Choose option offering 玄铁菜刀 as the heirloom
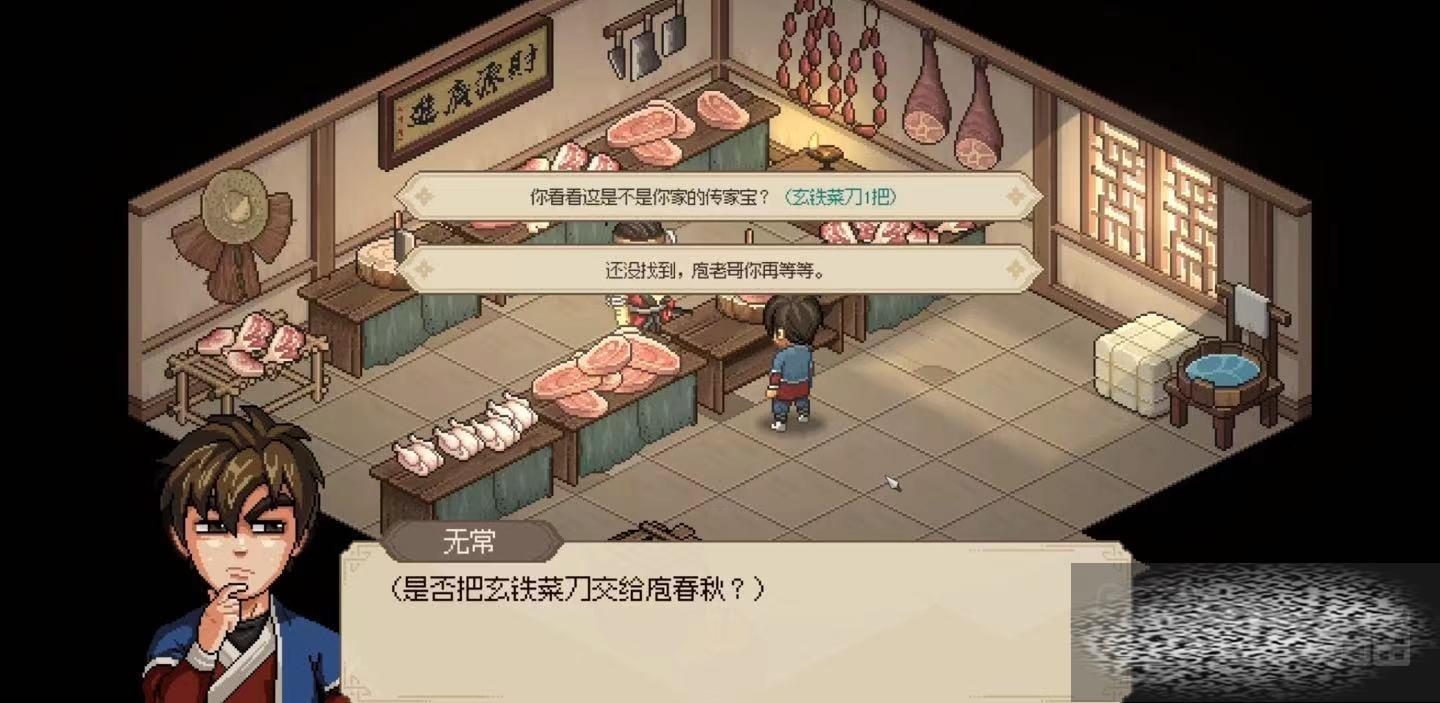Screen dimensions: 1440x703 [714, 197]
